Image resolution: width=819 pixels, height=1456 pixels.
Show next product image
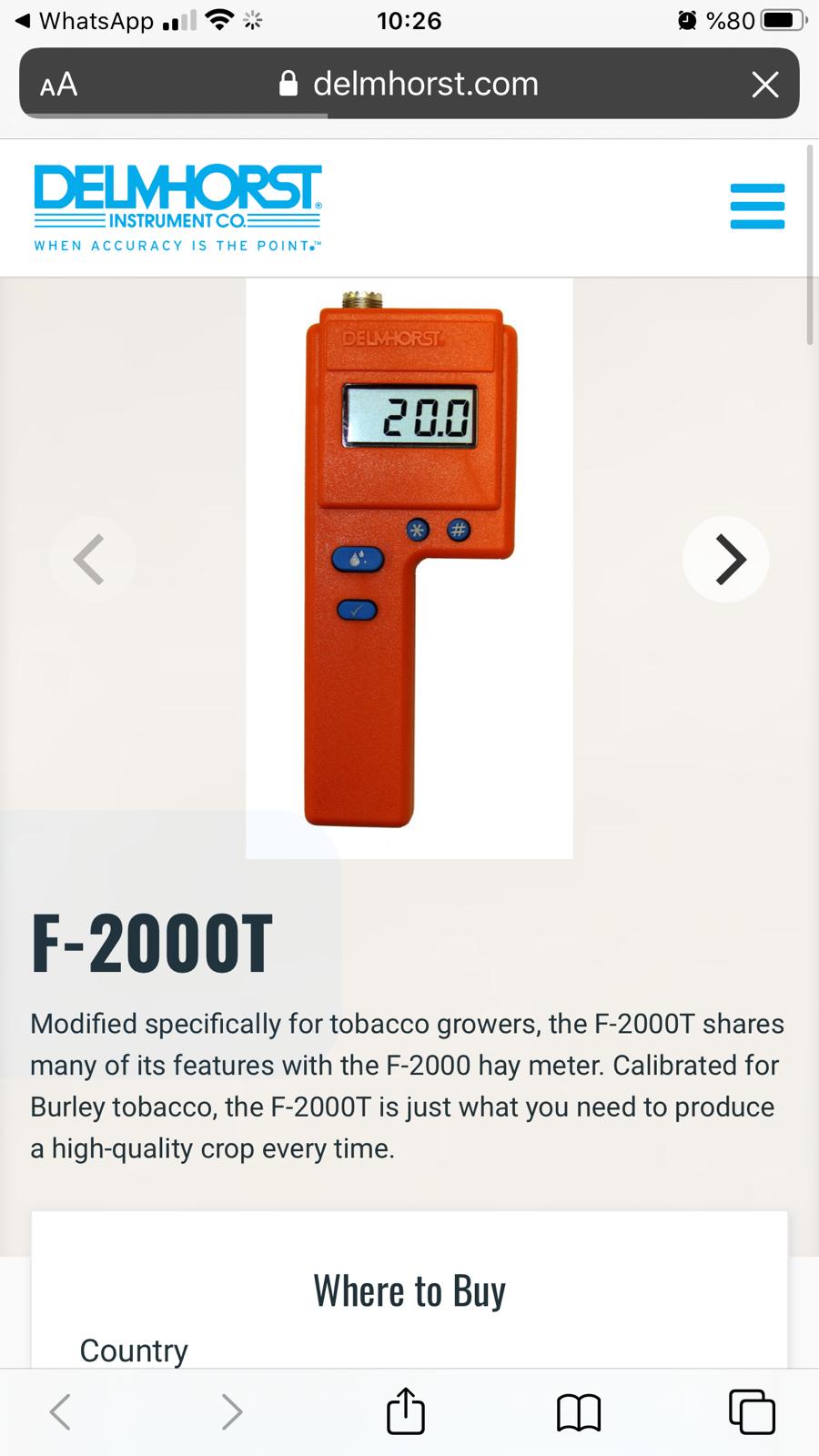click(726, 559)
